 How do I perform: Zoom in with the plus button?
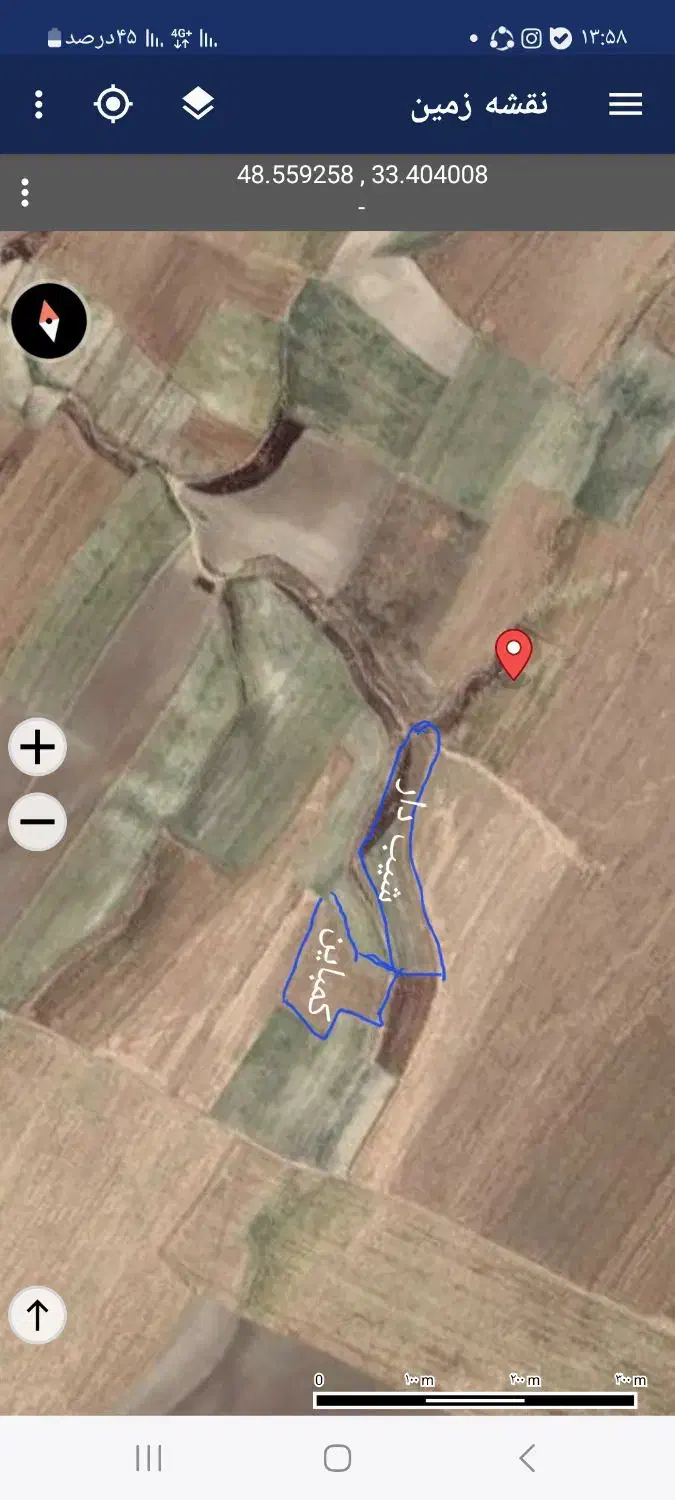pyautogui.click(x=38, y=747)
